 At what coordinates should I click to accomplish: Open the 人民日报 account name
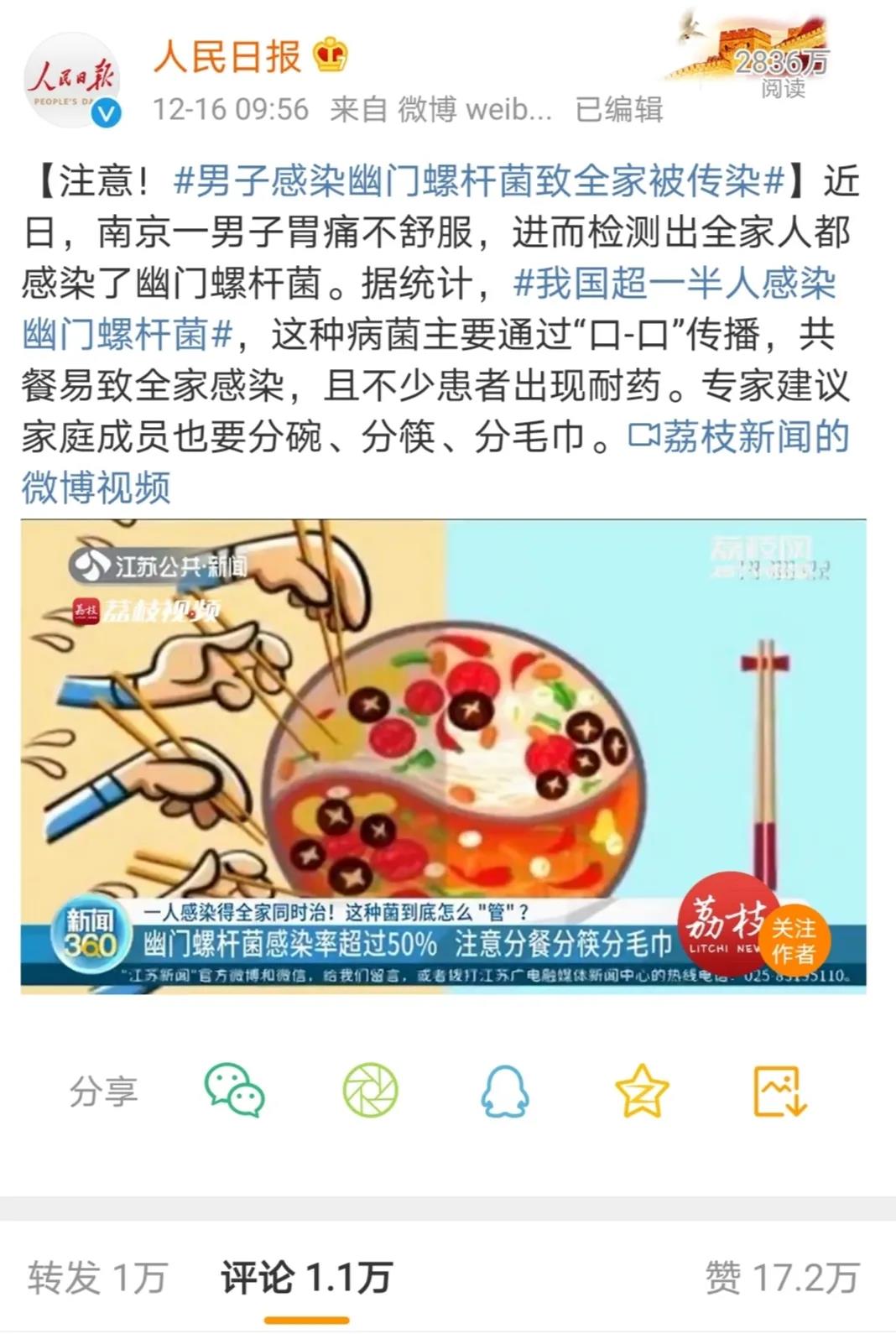tap(227, 57)
